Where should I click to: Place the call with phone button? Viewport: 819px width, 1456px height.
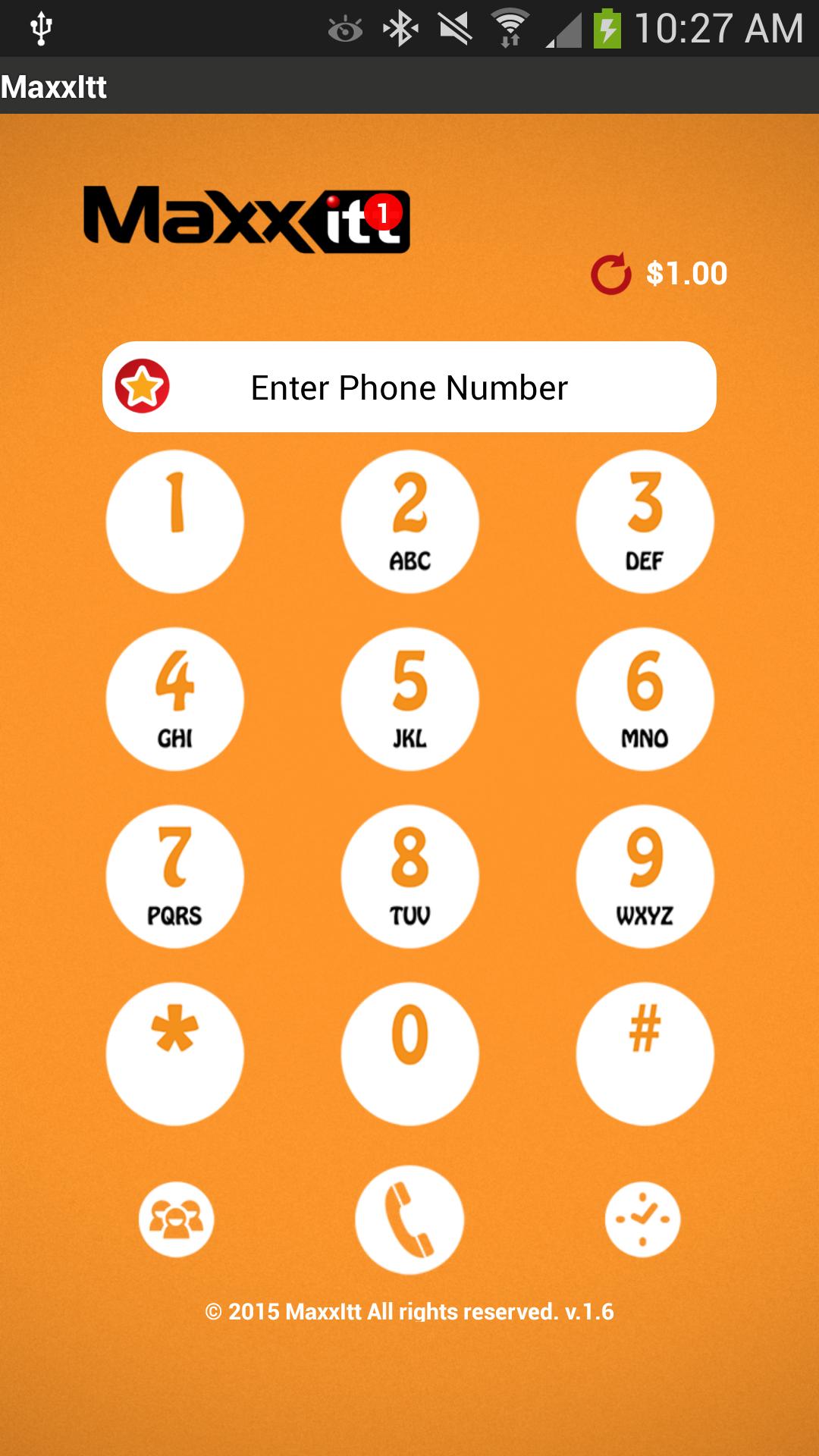(x=409, y=1219)
